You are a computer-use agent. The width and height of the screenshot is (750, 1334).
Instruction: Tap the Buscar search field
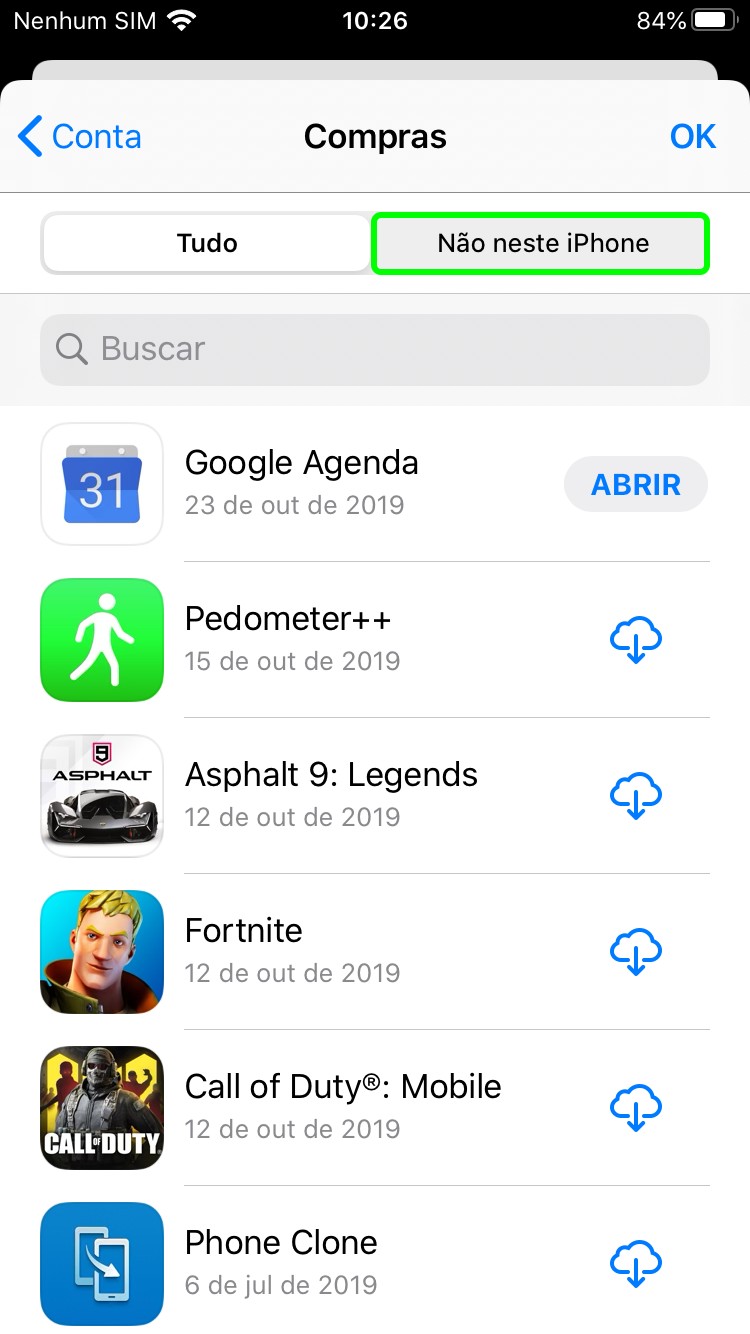pyautogui.click(x=375, y=349)
